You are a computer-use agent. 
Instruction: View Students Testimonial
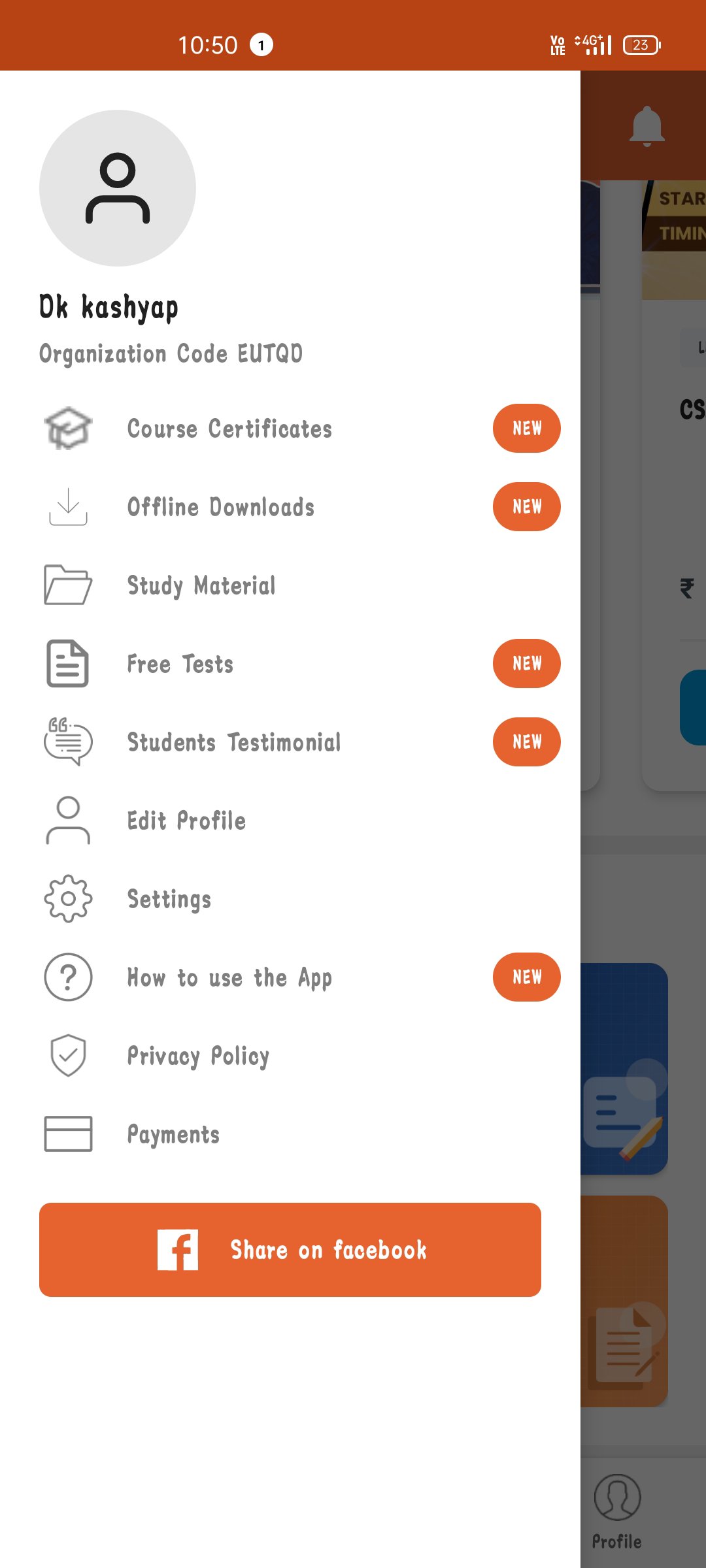[234, 742]
